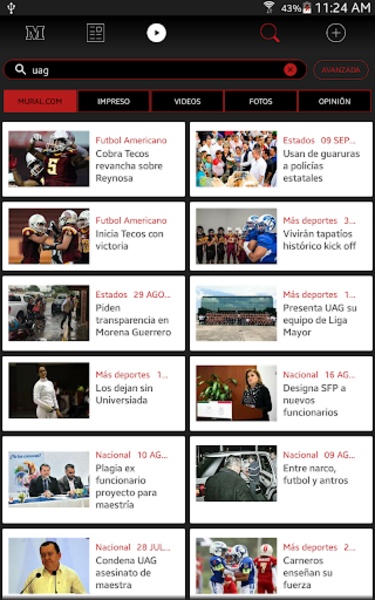375x600 pixels.
Task: Switch to the Impreso tab
Action: pyautogui.click(x=113, y=101)
